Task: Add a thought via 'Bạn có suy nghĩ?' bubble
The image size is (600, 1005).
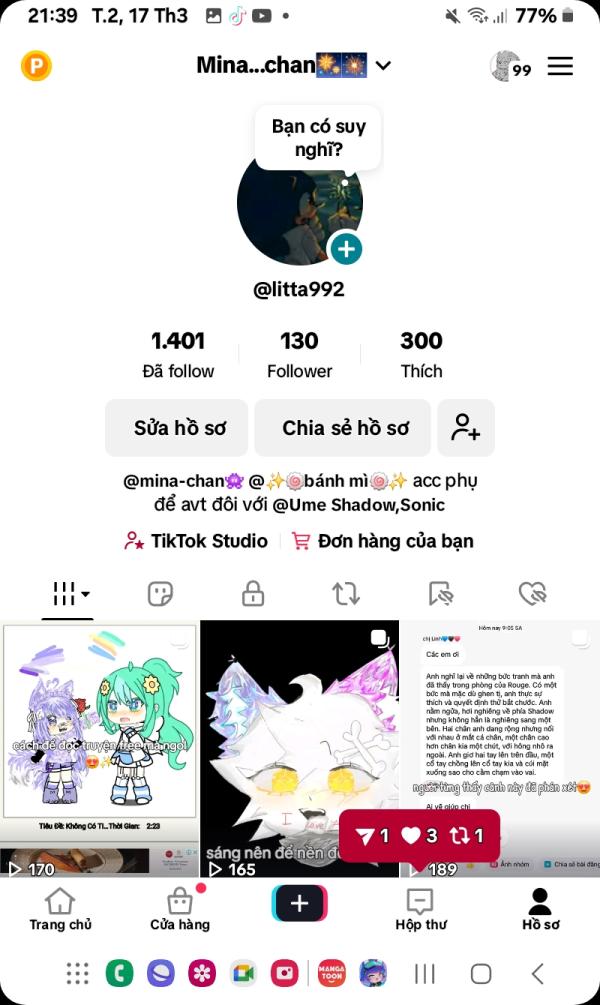Action: 319,138
